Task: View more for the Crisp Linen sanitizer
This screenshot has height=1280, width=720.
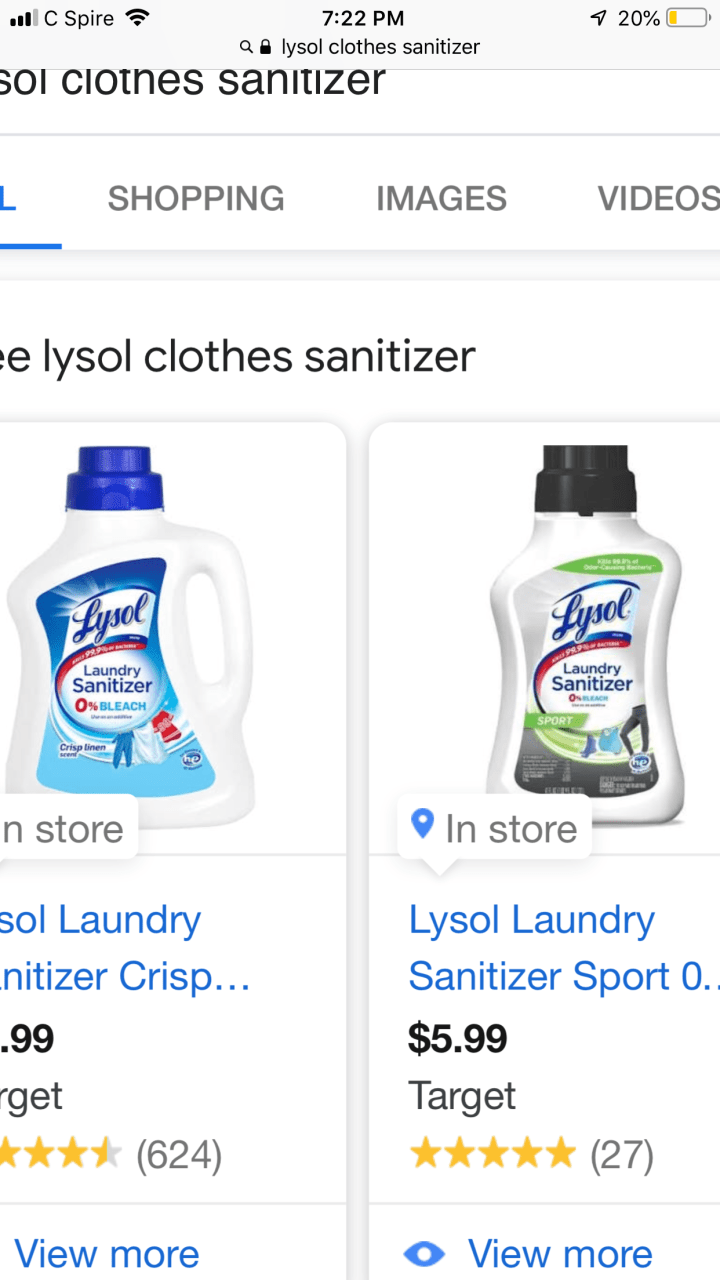Action: (106, 1253)
